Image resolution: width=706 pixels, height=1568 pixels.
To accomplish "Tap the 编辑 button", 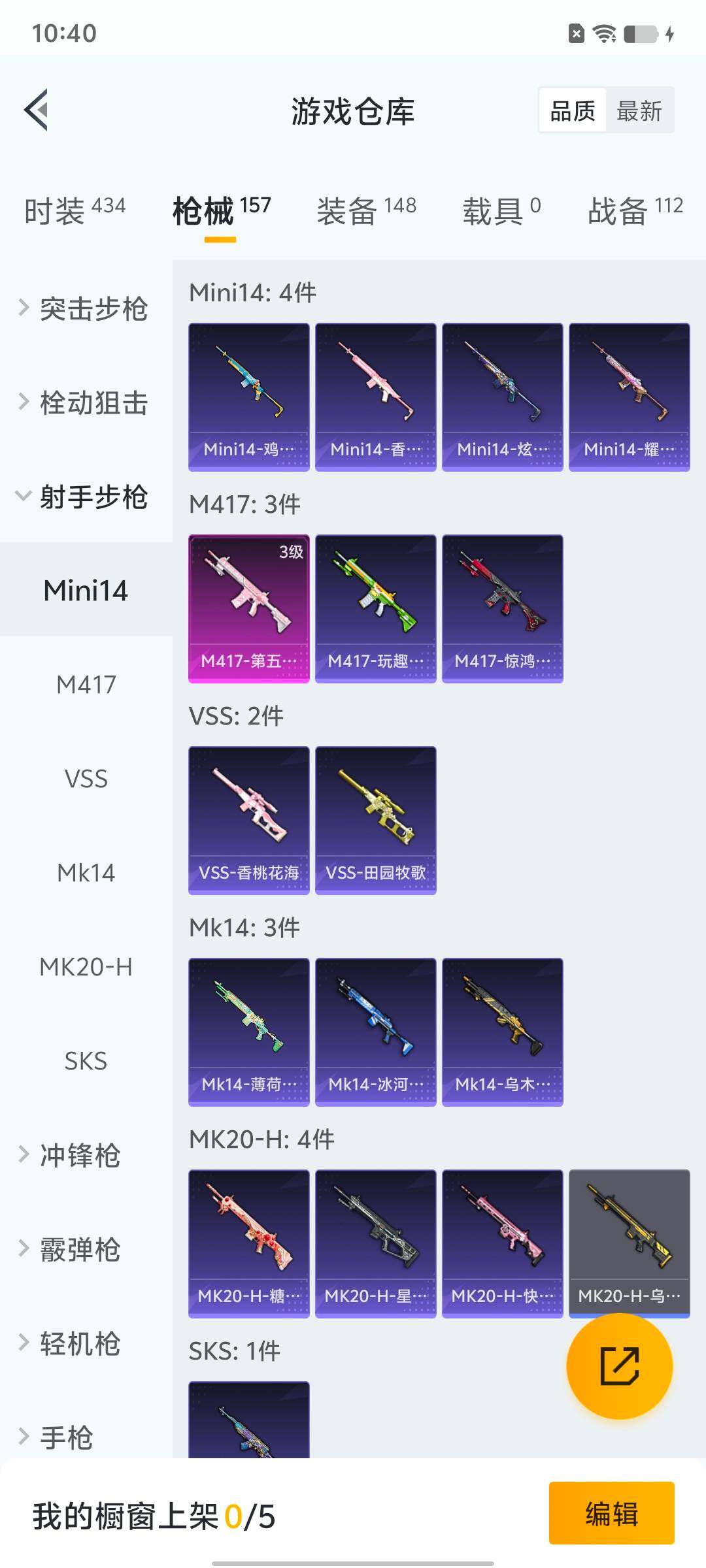I will [611, 1514].
